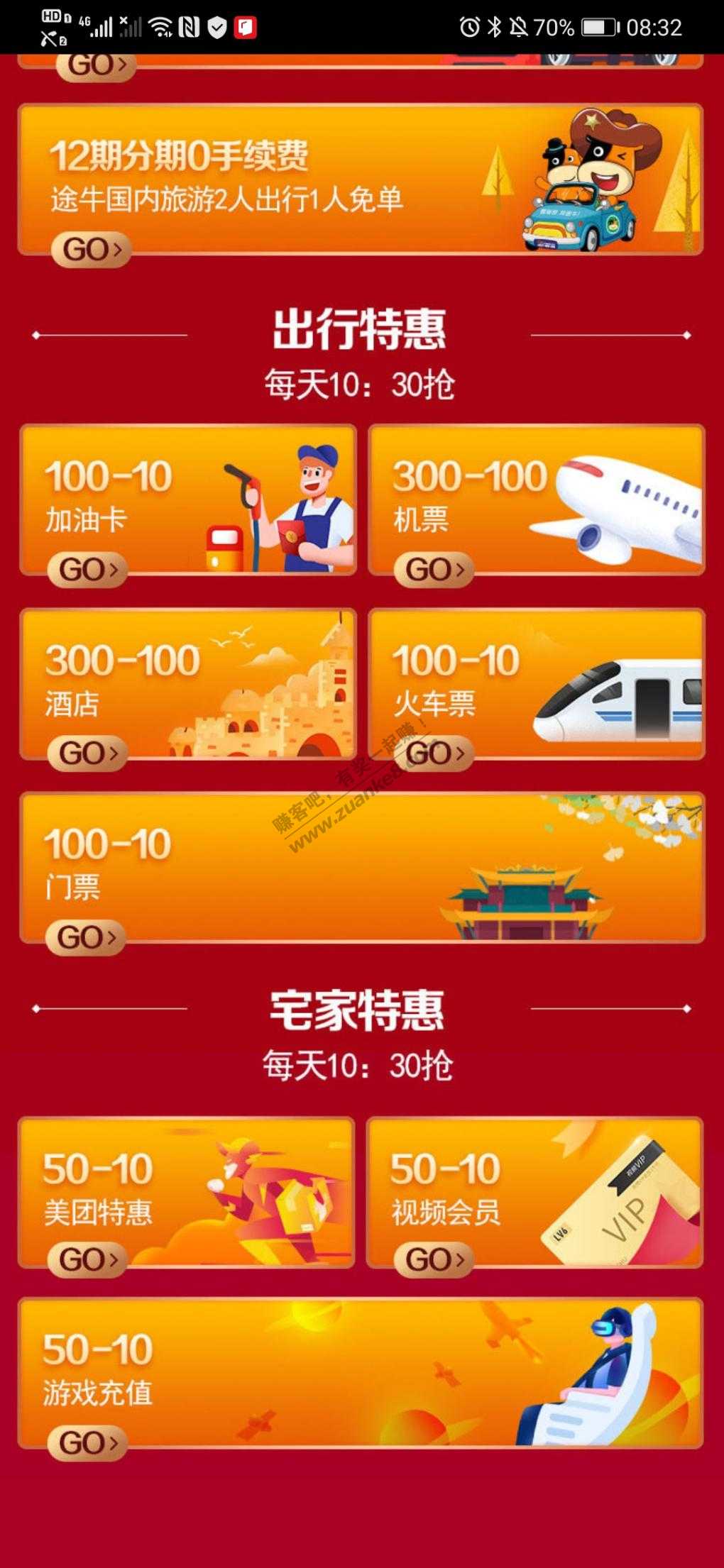The width and height of the screenshot is (724, 1568).
Task: Open the 100-10 门票 coupon card
Action: (362, 867)
